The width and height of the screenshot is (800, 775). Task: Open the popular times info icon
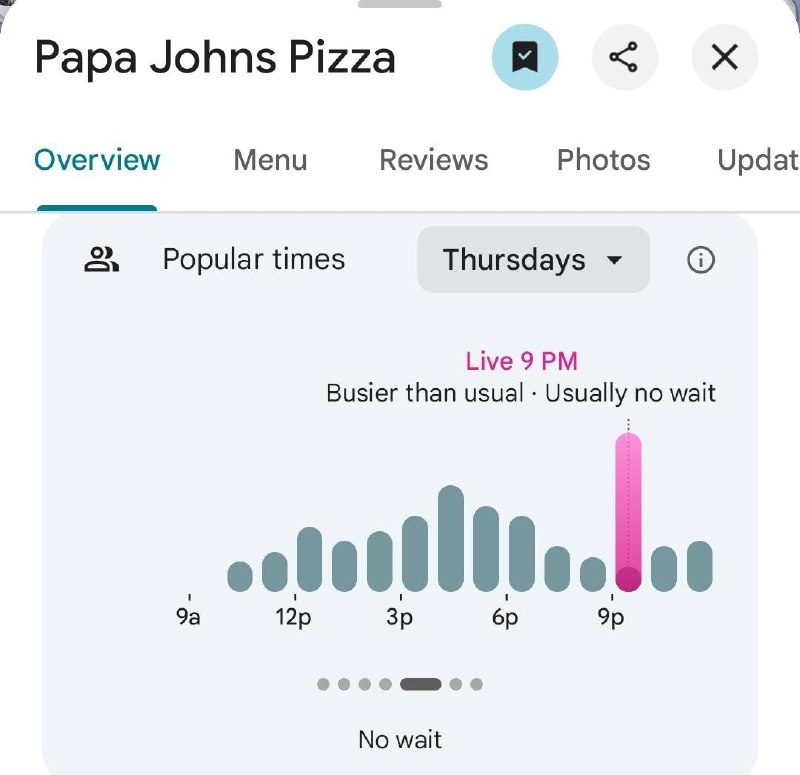tap(701, 261)
